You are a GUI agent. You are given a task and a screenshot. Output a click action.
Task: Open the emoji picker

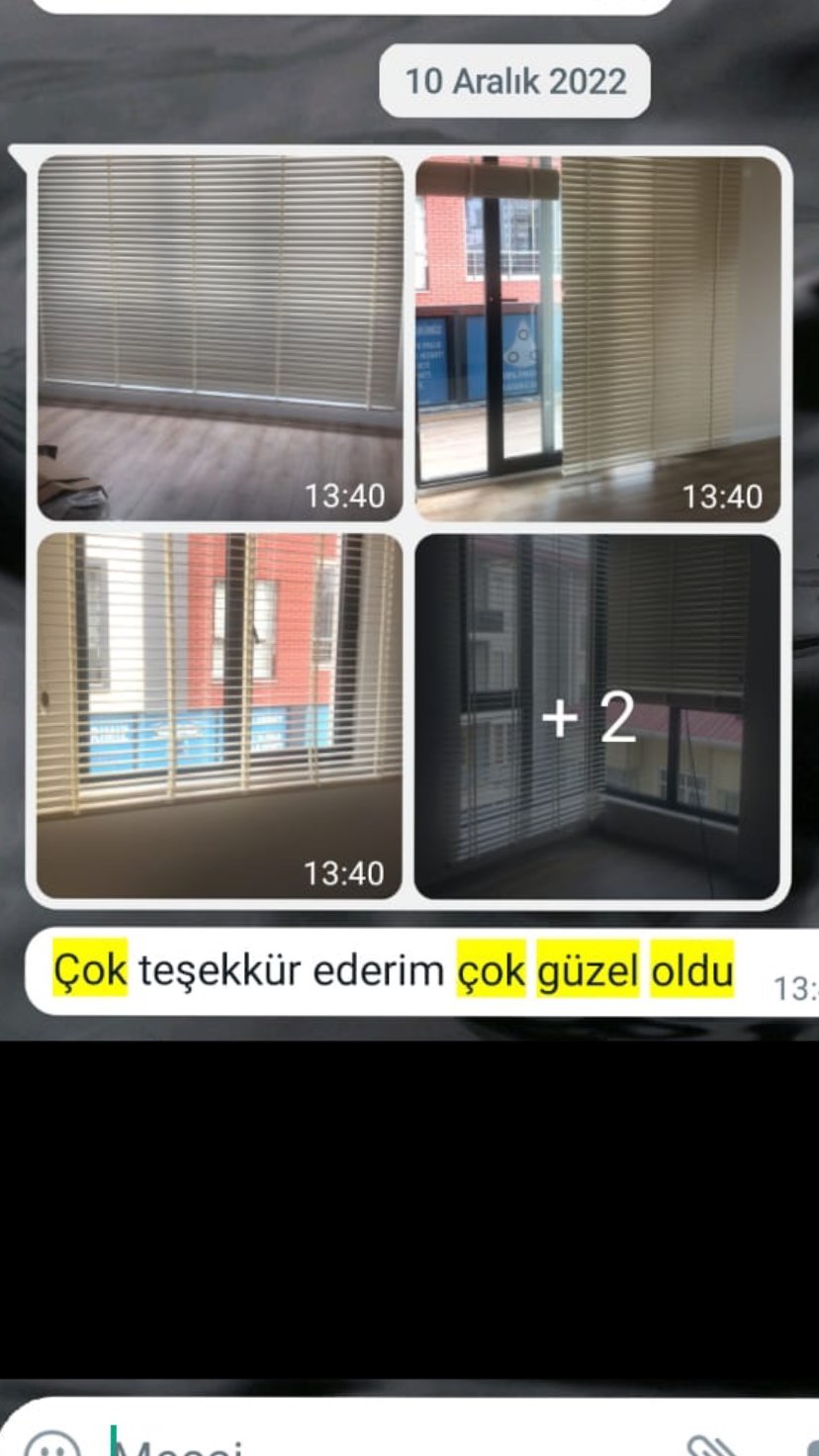click(x=51, y=1446)
